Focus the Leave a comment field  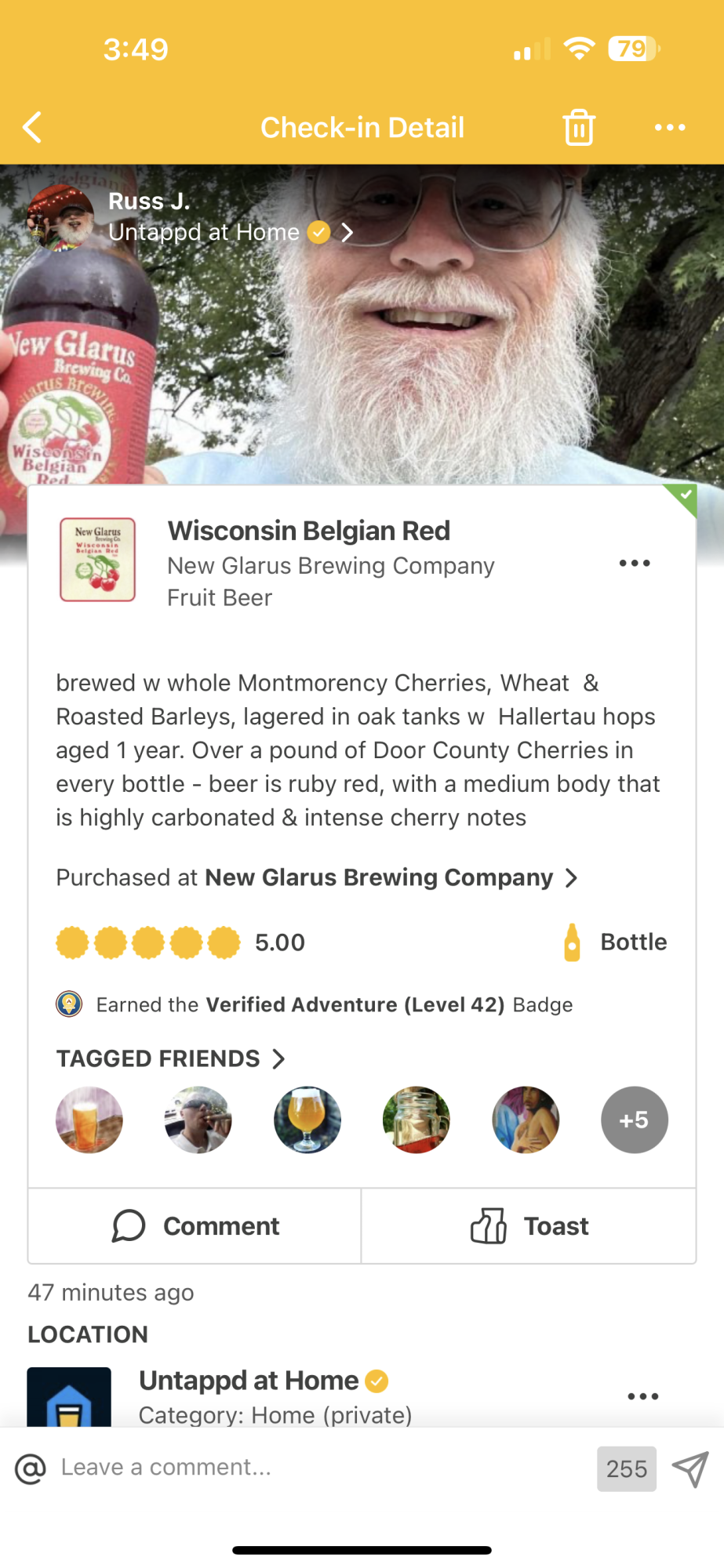[314, 1468]
